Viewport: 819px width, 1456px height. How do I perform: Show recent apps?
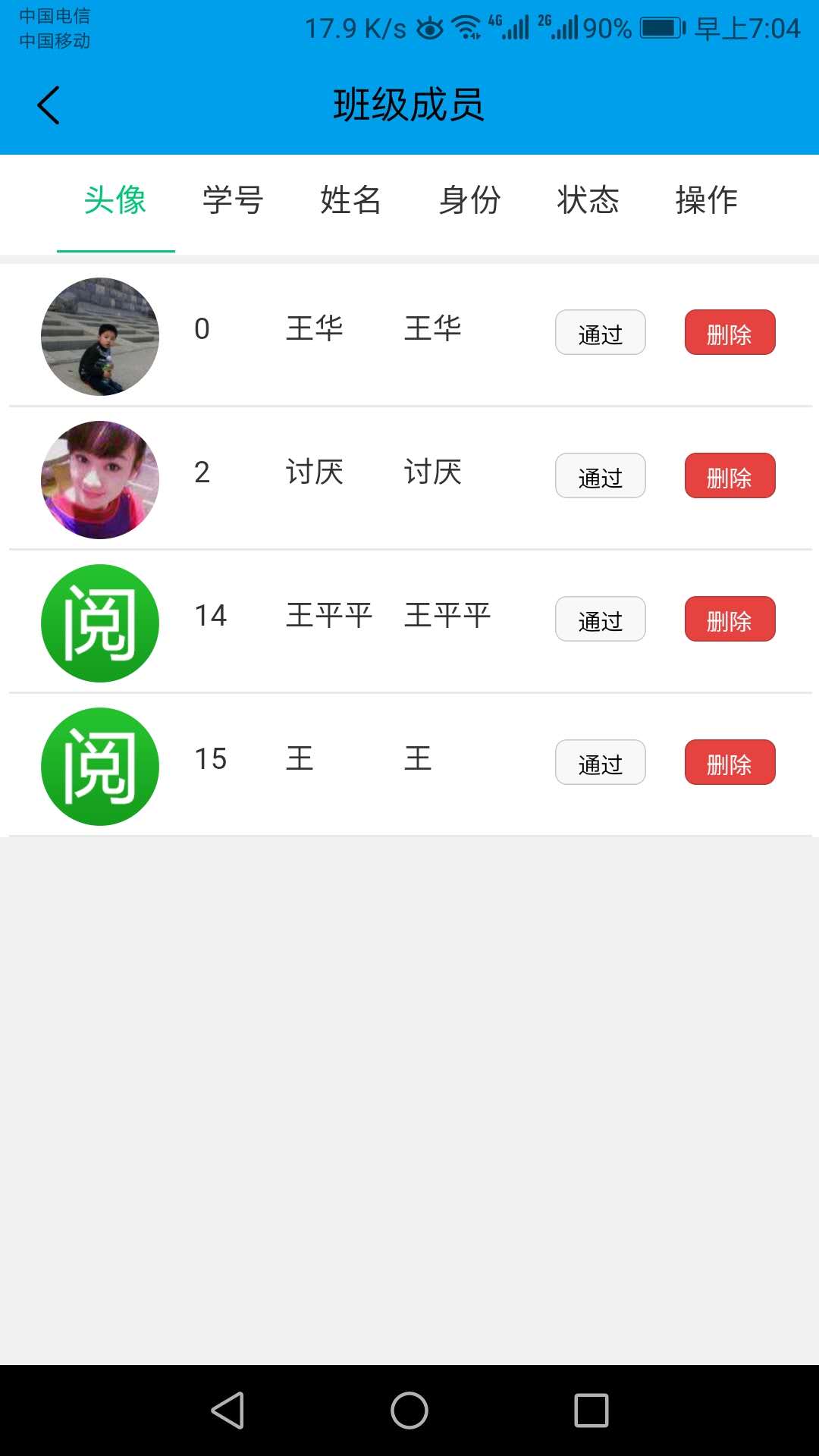tap(591, 1410)
